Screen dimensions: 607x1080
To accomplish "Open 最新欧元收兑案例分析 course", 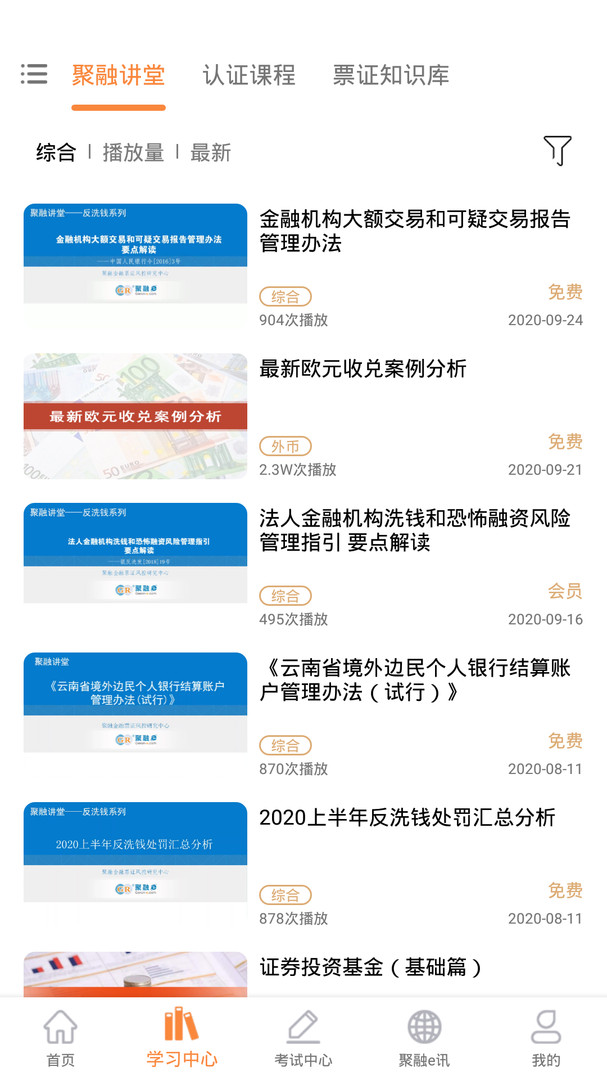I will pyautogui.click(x=363, y=368).
